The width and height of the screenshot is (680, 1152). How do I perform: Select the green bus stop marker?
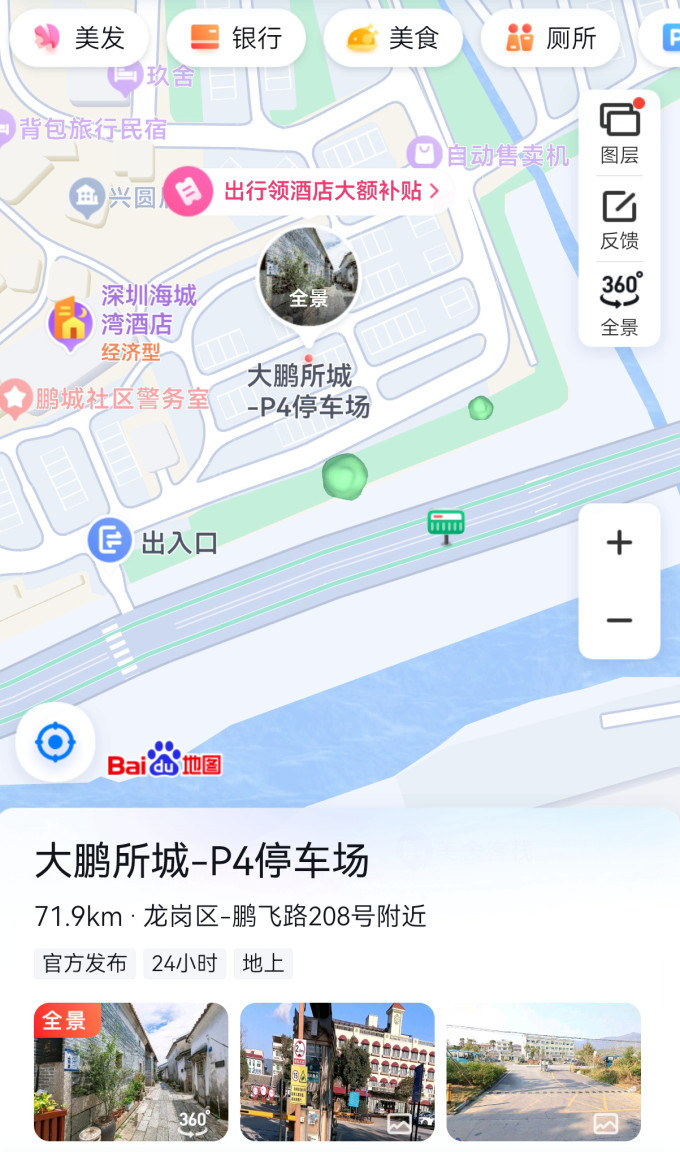click(446, 524)
